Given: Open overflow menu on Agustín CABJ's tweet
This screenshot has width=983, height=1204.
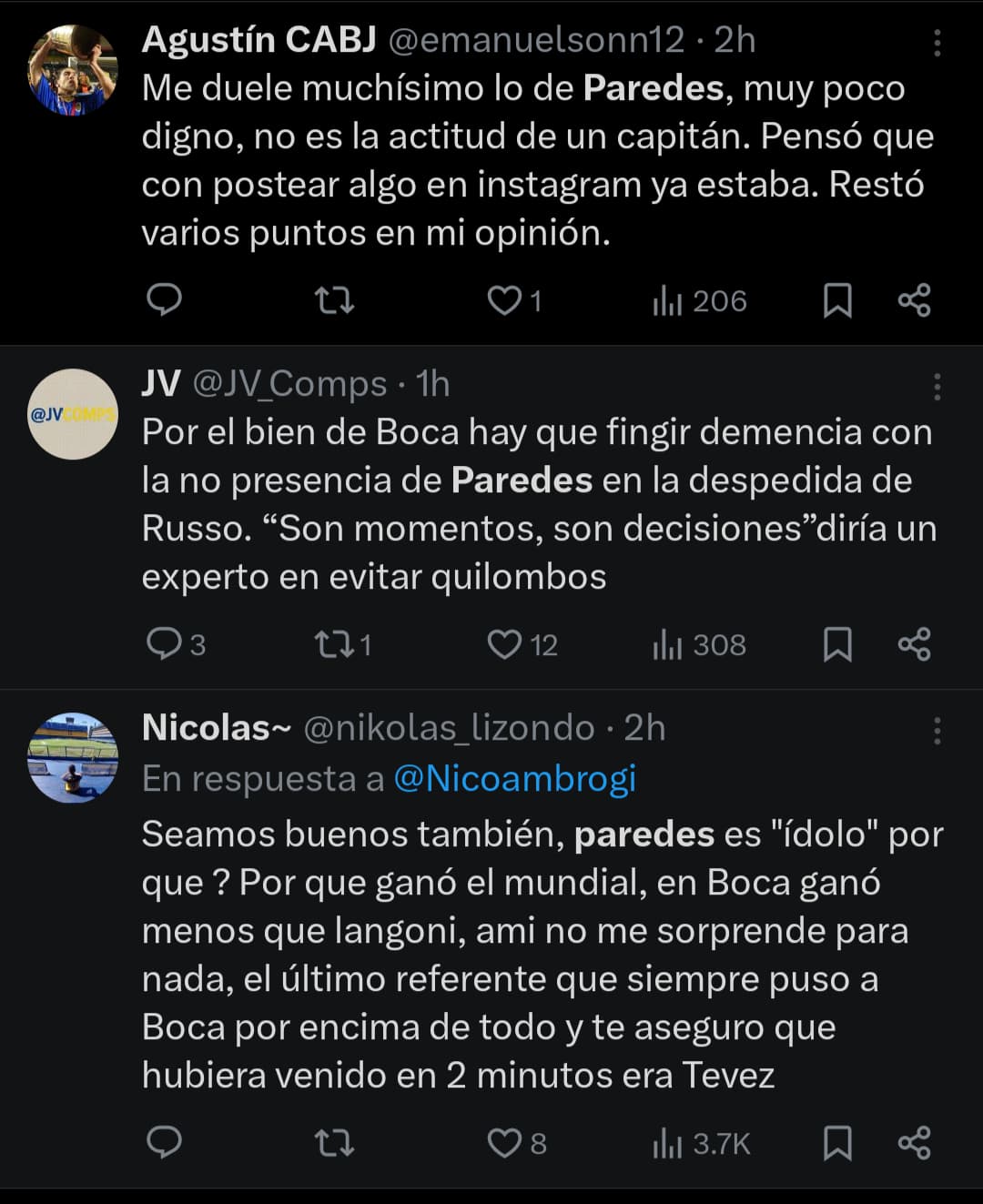Looking at the screenshot, I should [x=937, y=43].
